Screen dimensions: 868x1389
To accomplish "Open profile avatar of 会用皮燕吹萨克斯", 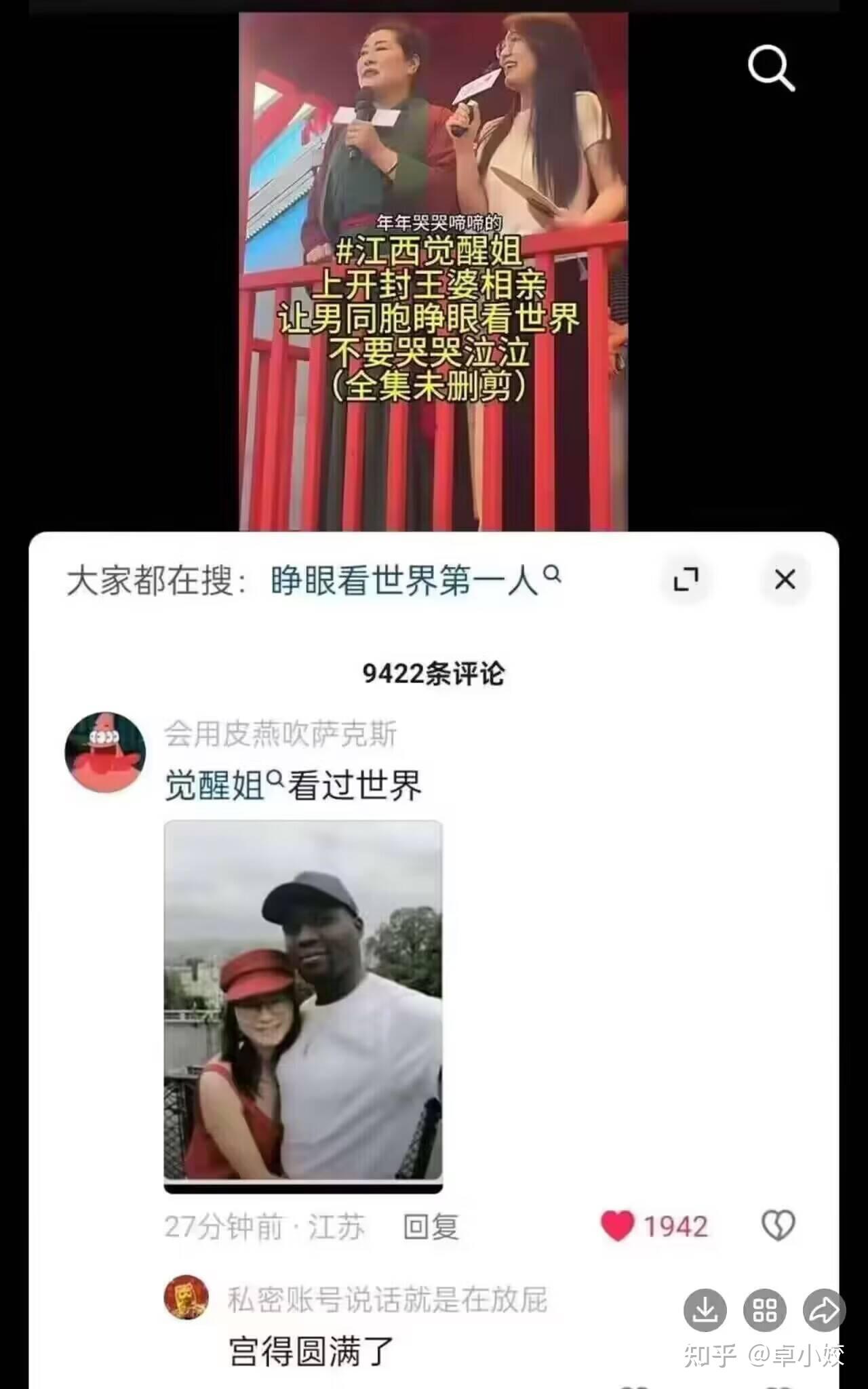I will (x=105, y=752).
